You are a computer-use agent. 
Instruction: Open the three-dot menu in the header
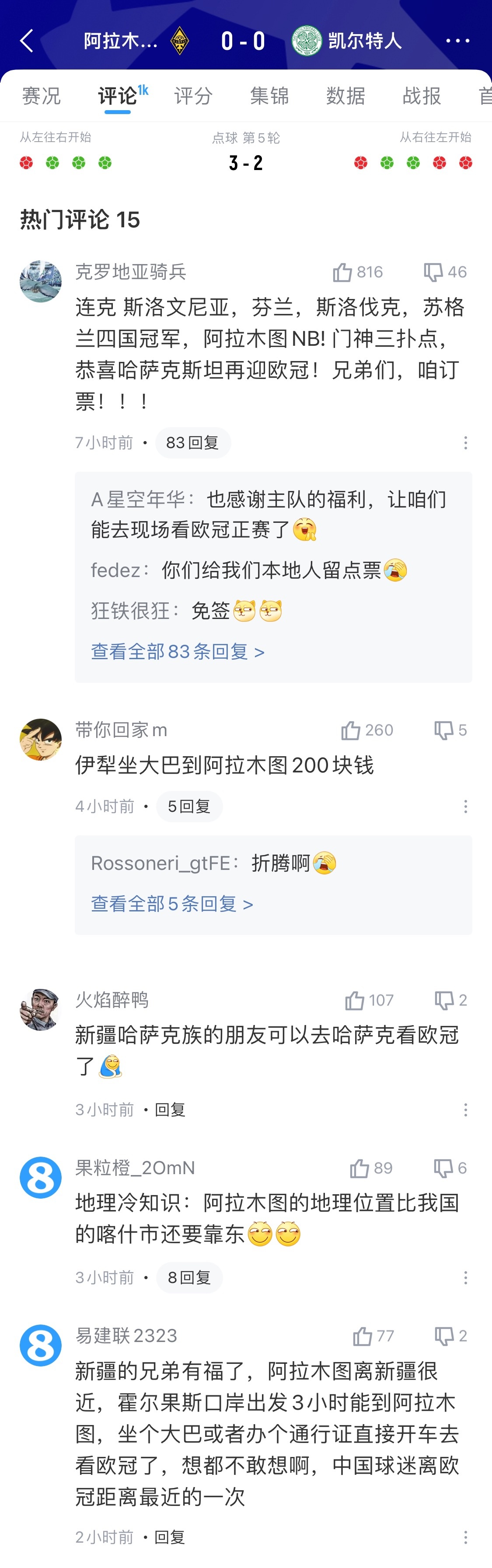pyautogui.click(x=457, y=41)
